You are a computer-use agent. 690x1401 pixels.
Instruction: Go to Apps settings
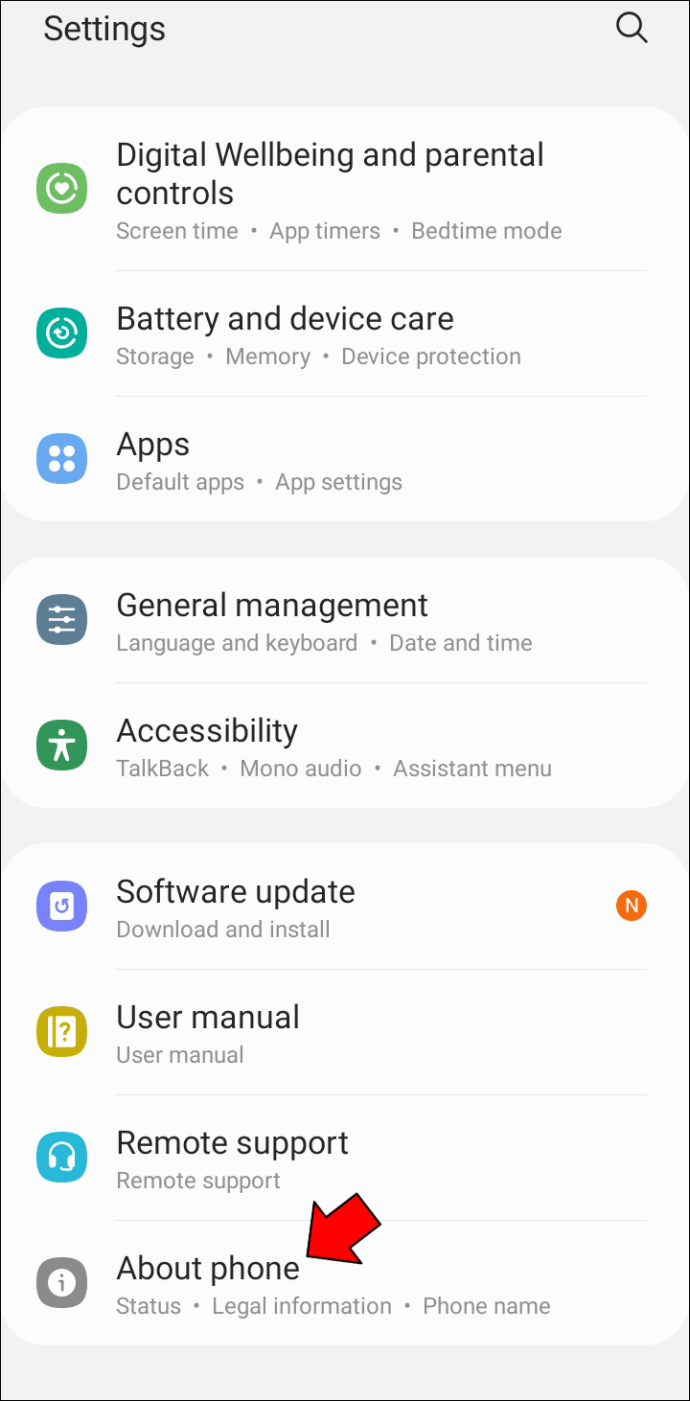click(345, 459)
